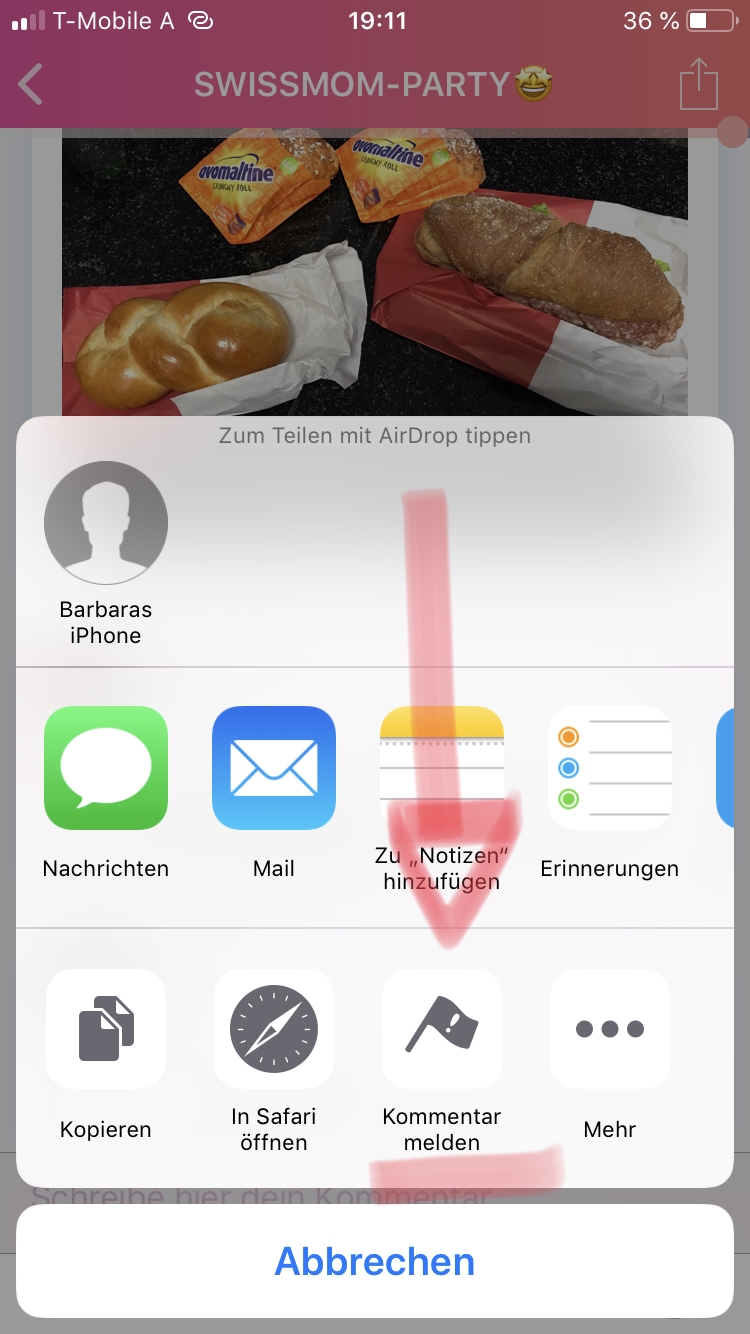Report via Kommentar melden
Image resolution: width=750 pixels, height=1334 pixels.
tap(442, 1029)
